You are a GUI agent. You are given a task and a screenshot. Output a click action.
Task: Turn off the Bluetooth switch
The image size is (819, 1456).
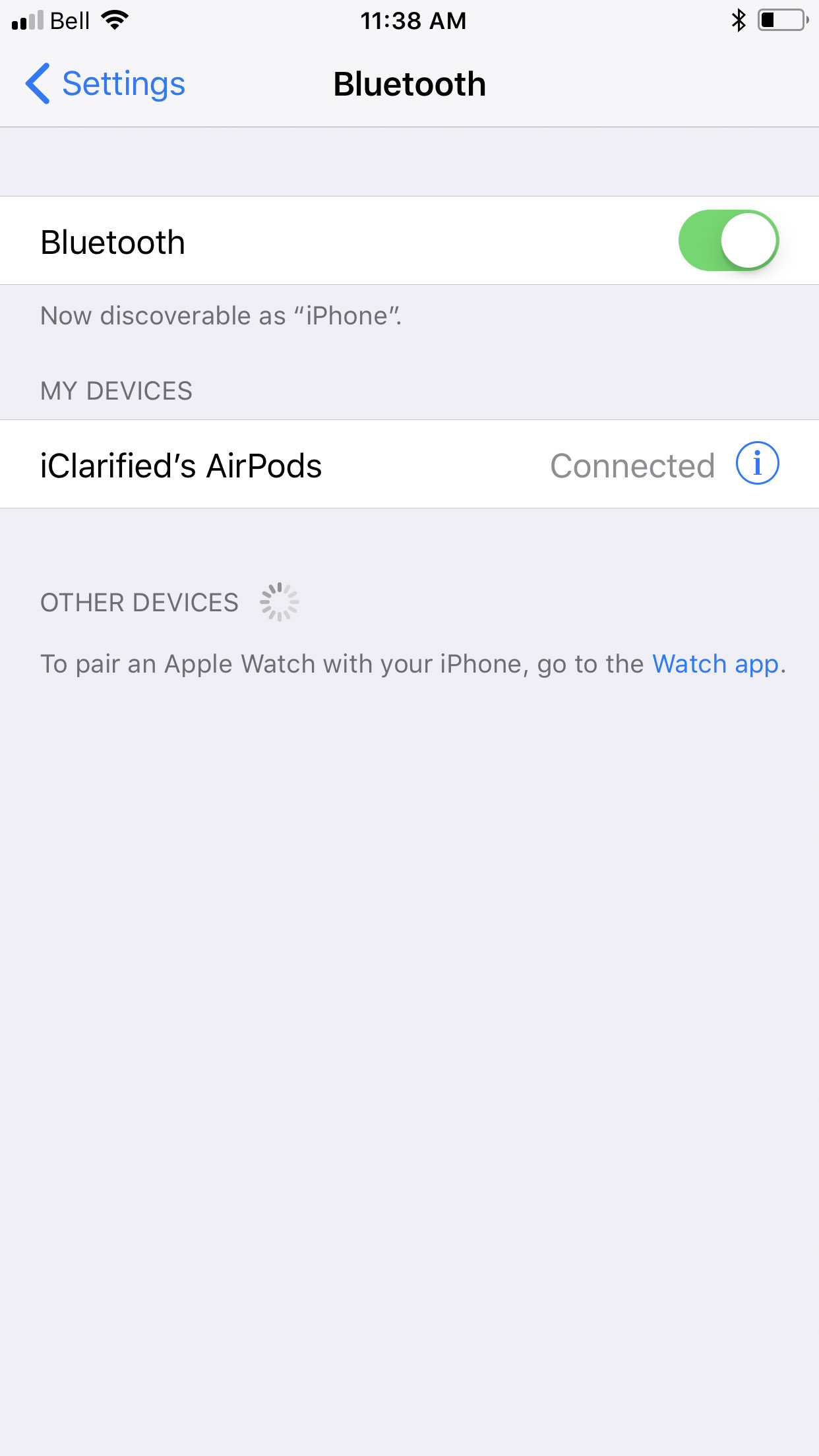[x=728, y=241]
